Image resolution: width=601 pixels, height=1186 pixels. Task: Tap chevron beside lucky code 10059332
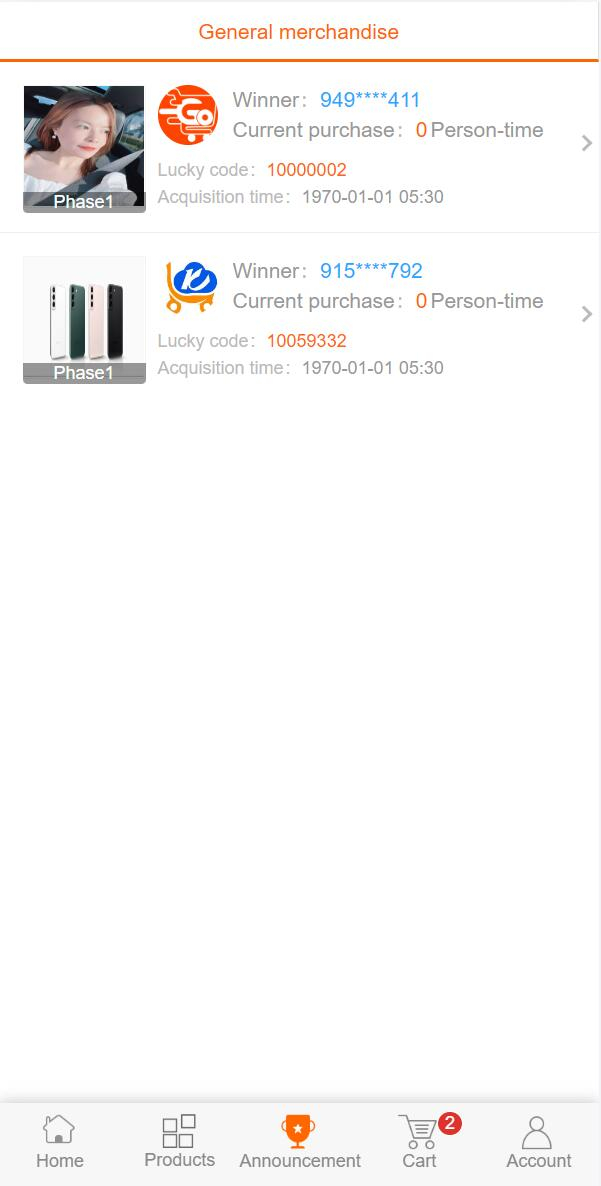click(587, 314)
